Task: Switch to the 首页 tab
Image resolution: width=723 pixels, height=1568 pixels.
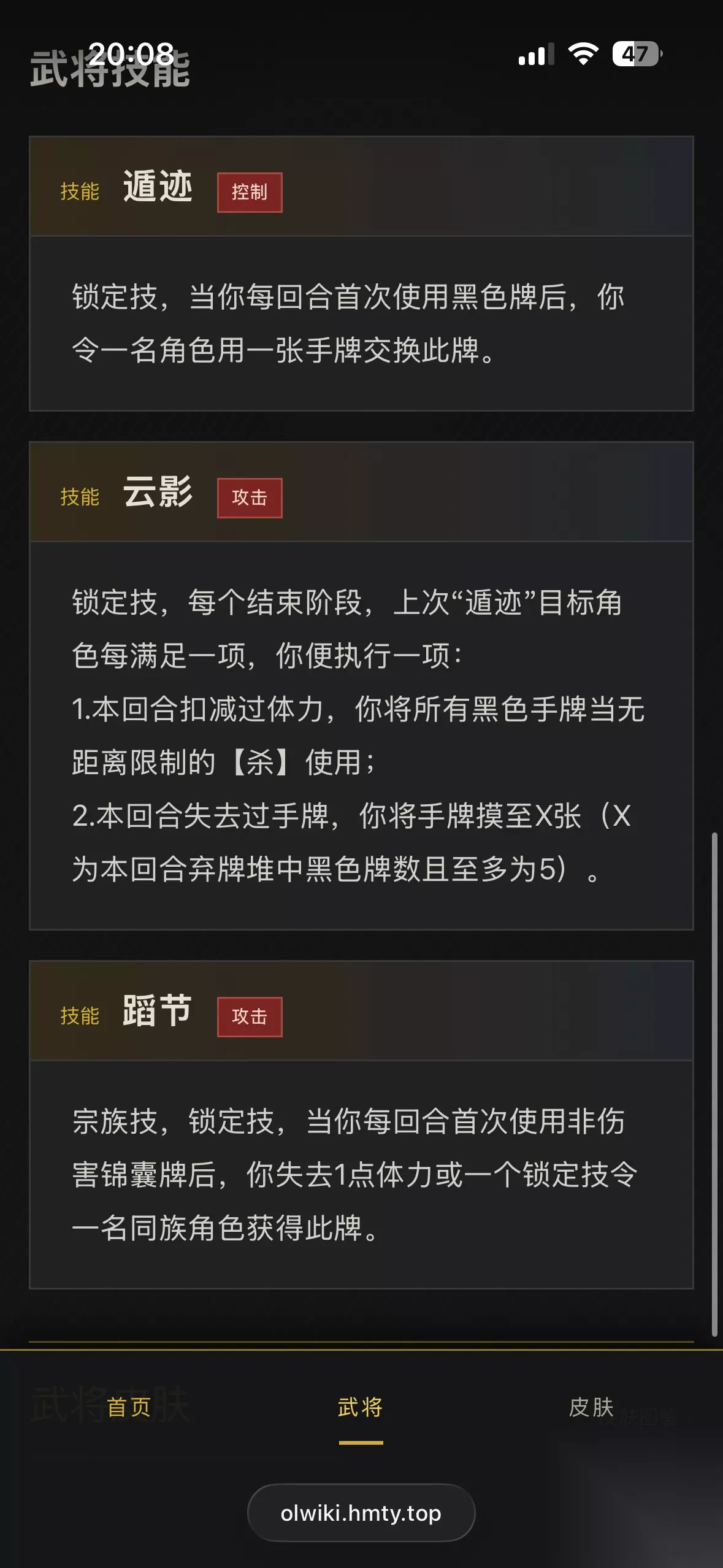Action: pos(129,1407)
